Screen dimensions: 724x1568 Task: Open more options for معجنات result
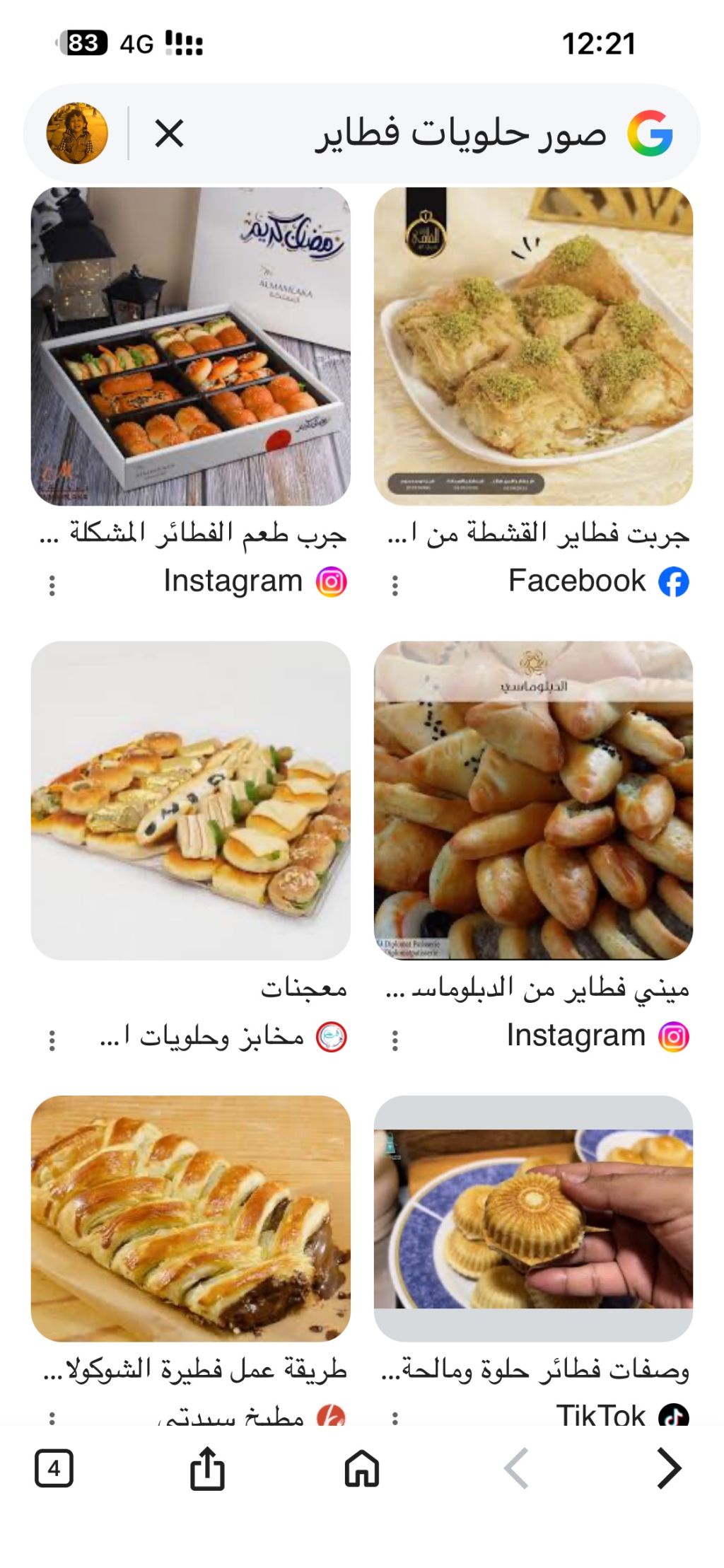(52, 1039)
